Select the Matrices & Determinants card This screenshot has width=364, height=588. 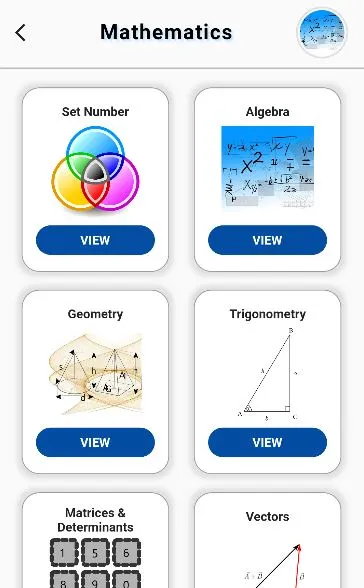click(95, 540)
